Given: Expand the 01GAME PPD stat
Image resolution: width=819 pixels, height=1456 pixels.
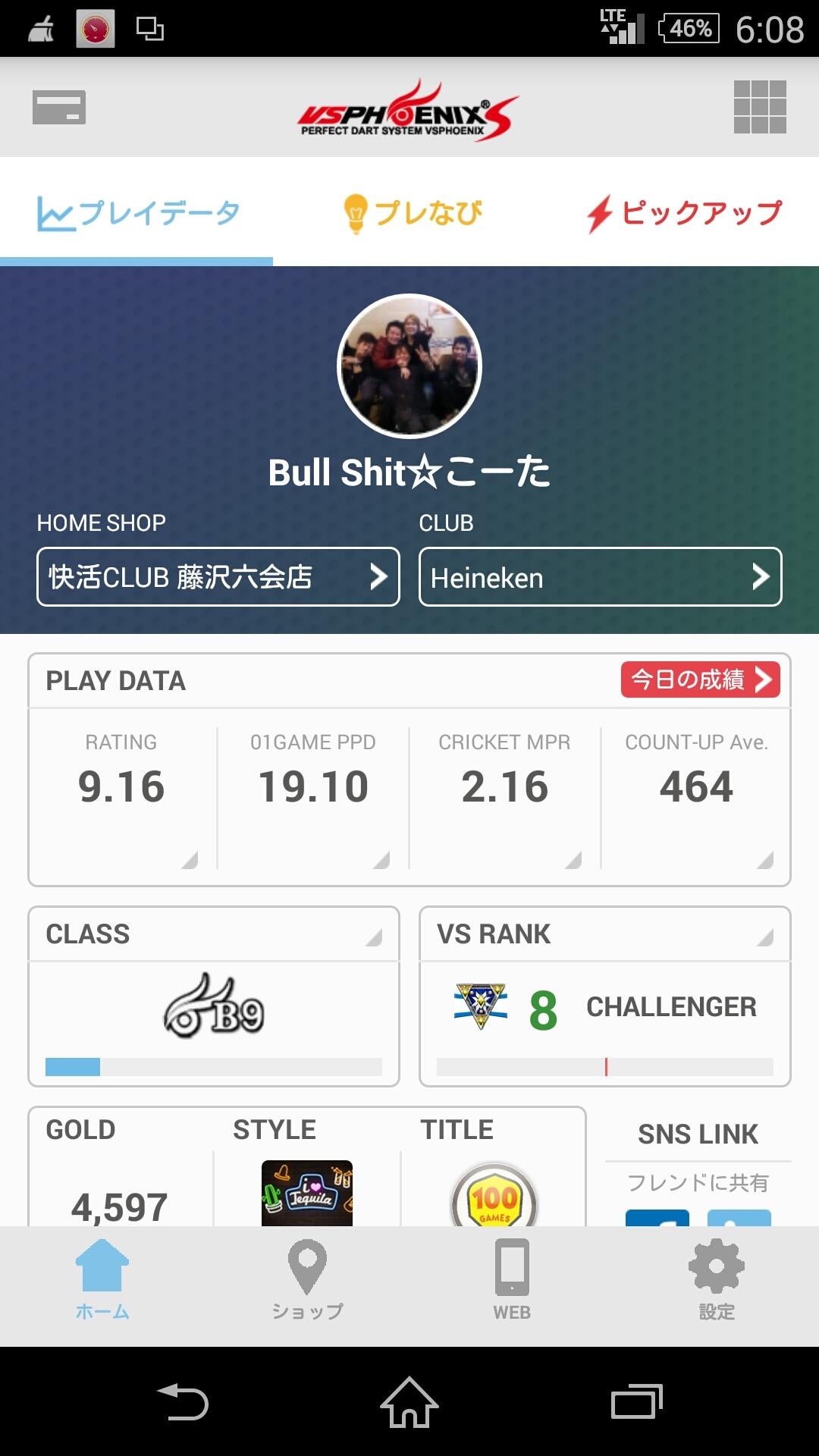Looking at the screenshot, I should click(x=313, y=796).
